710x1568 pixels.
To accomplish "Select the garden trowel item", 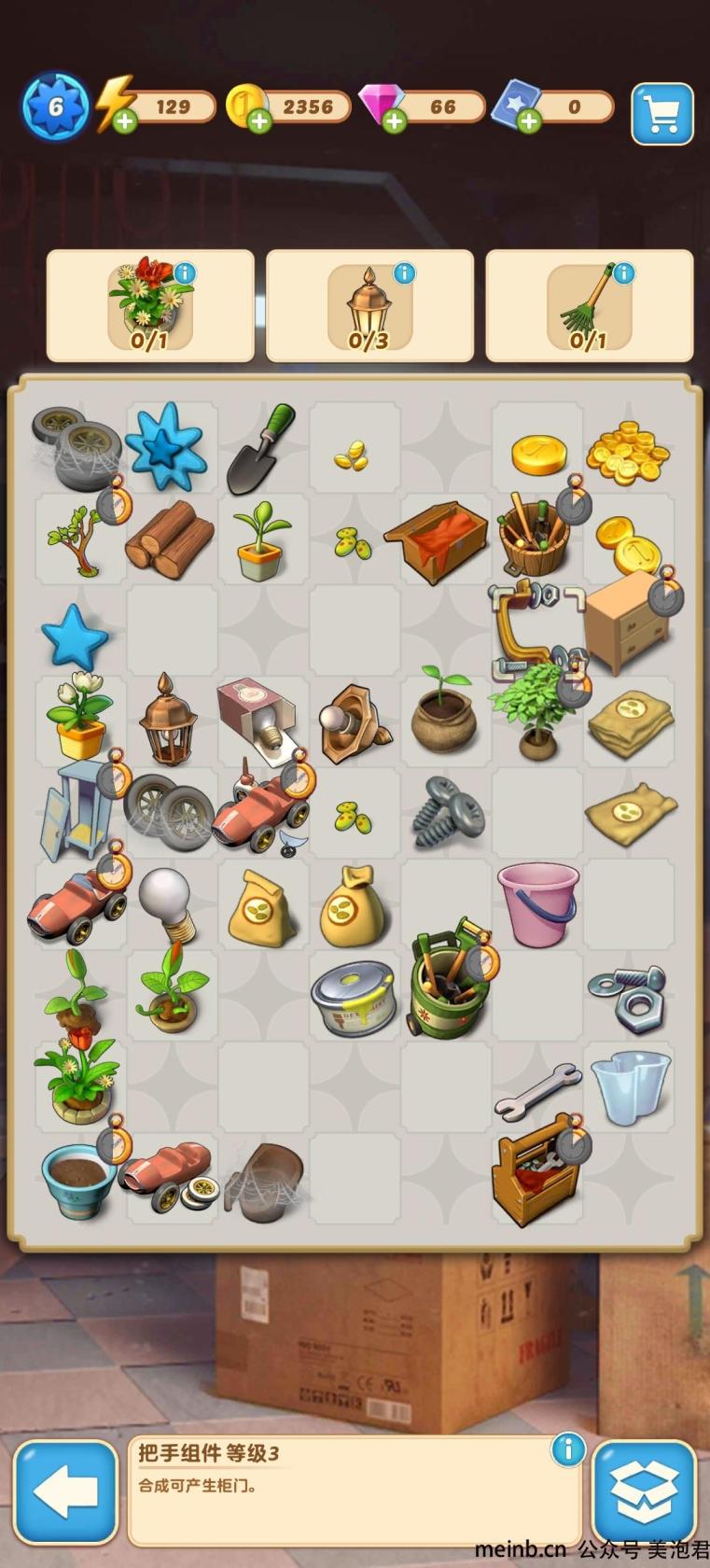I will (261, 449).
